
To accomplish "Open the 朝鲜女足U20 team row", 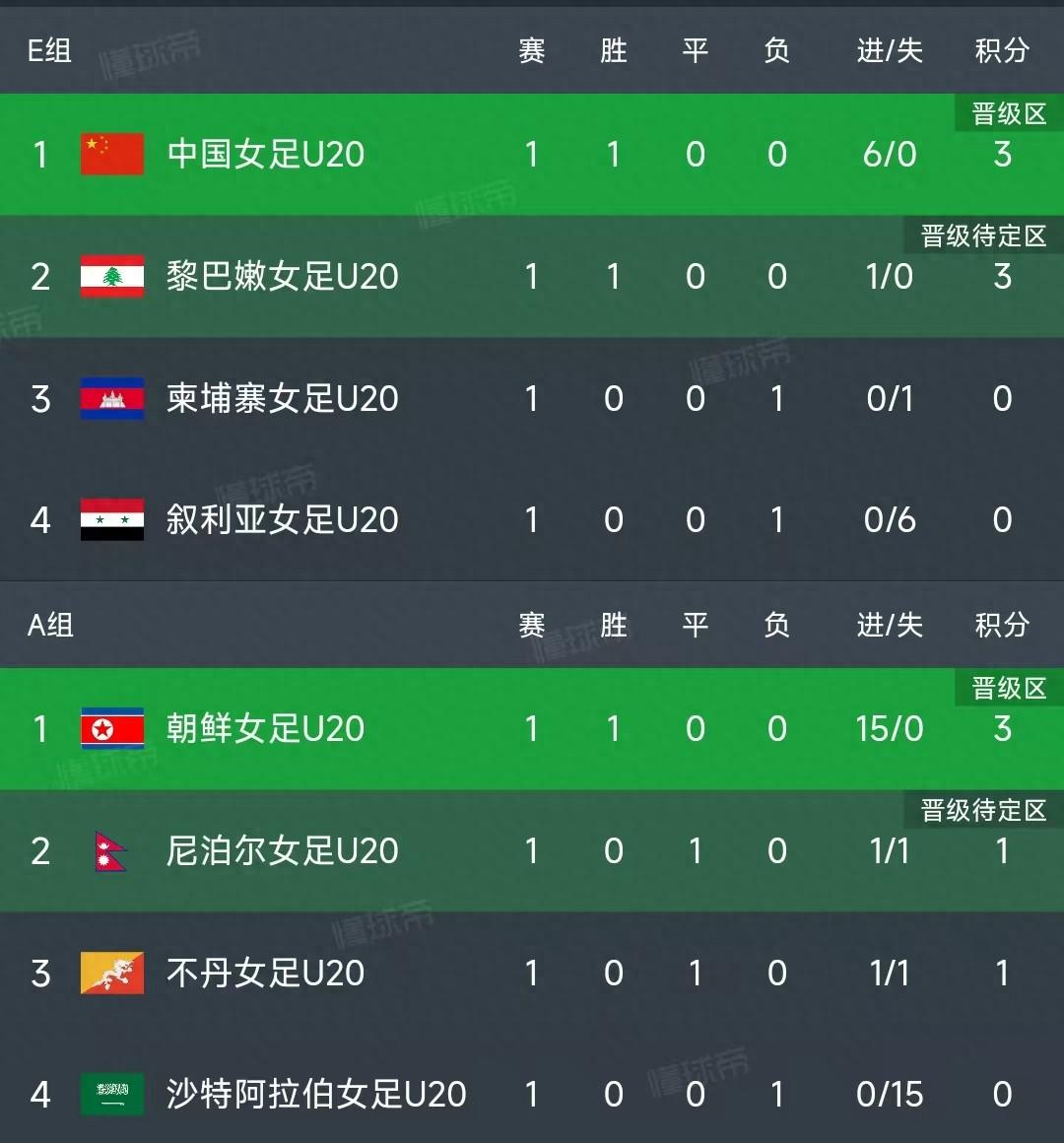I will (x=266, y=729).
